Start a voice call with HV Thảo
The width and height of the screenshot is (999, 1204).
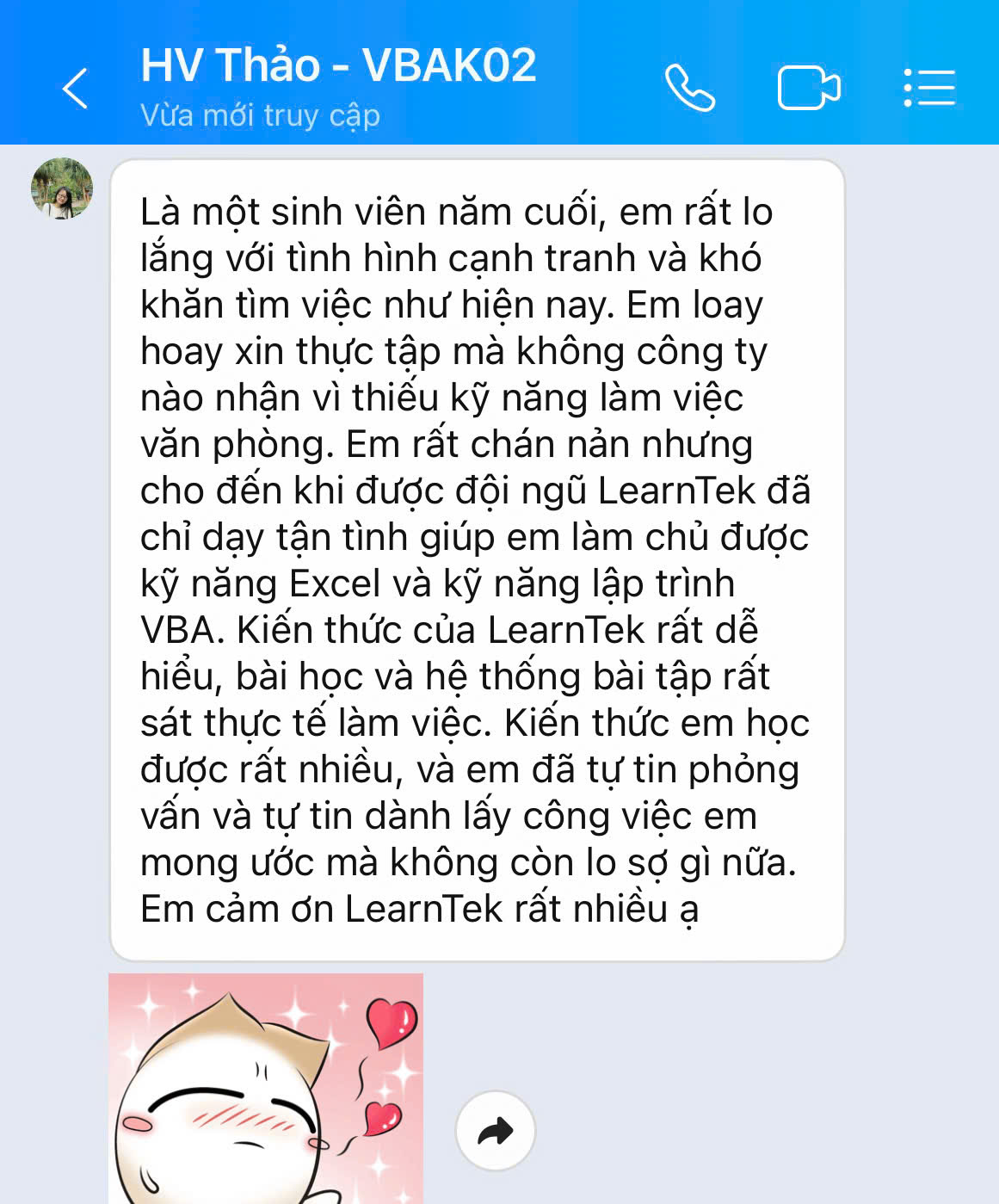[690, 88]
